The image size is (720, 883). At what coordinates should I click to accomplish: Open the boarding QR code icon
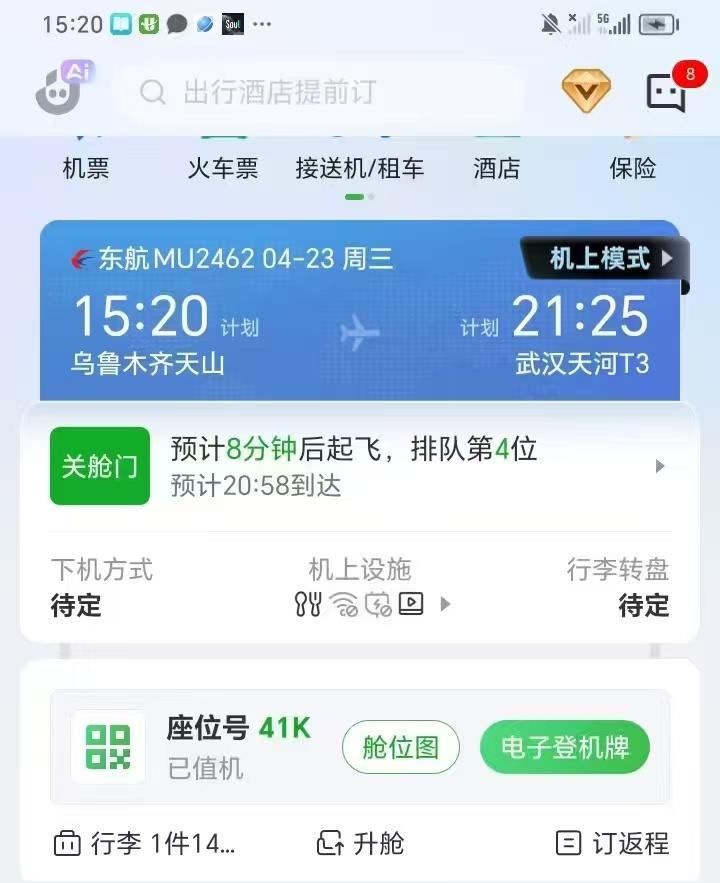[x=108, y=747]
